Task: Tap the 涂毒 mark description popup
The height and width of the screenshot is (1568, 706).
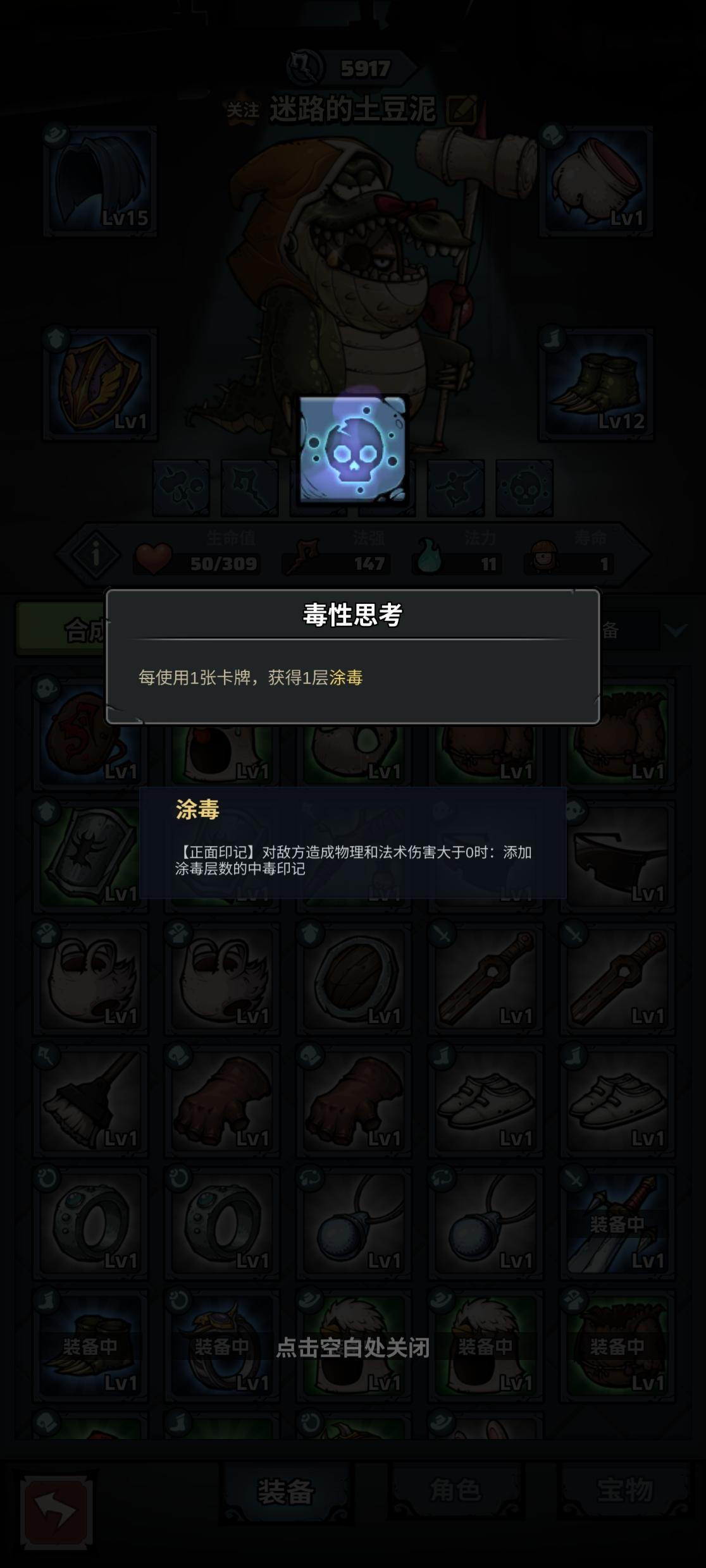Action: coord(351,847)
